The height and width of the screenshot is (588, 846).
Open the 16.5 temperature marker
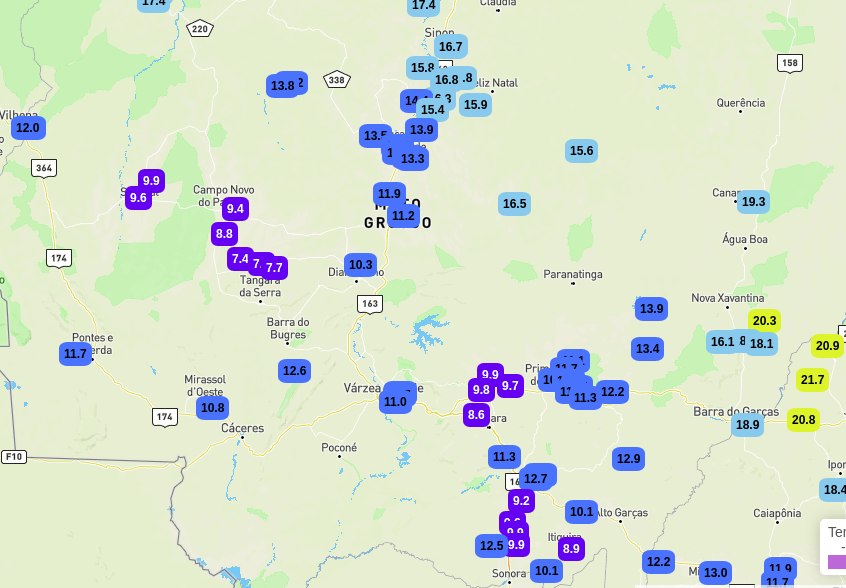pos(514,204)
